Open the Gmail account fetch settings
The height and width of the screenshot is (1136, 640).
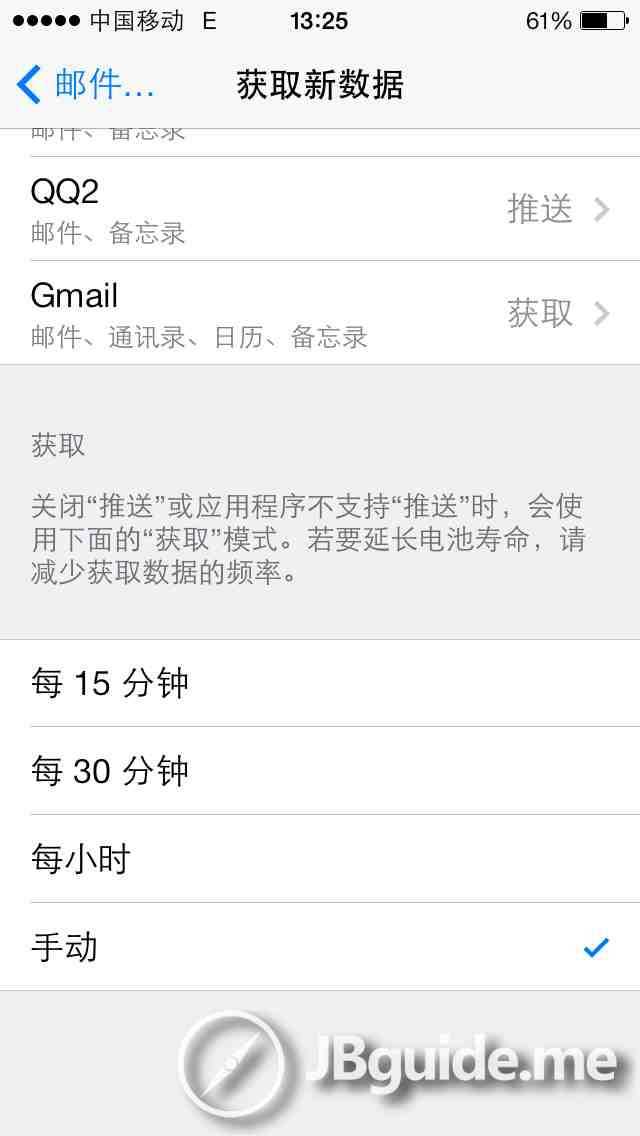[x=320, y=313]
